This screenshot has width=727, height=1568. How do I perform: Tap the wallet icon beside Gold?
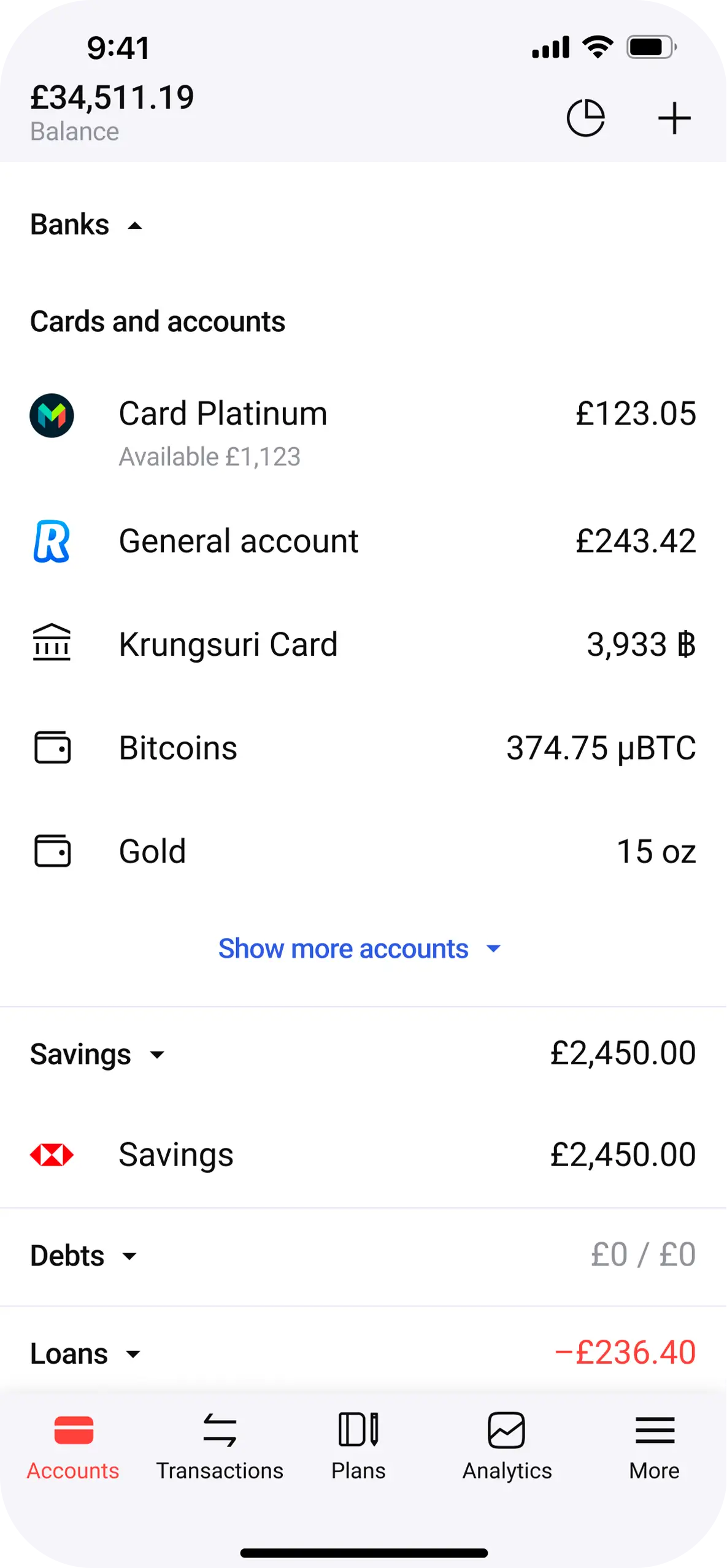[x=52, y=851]
